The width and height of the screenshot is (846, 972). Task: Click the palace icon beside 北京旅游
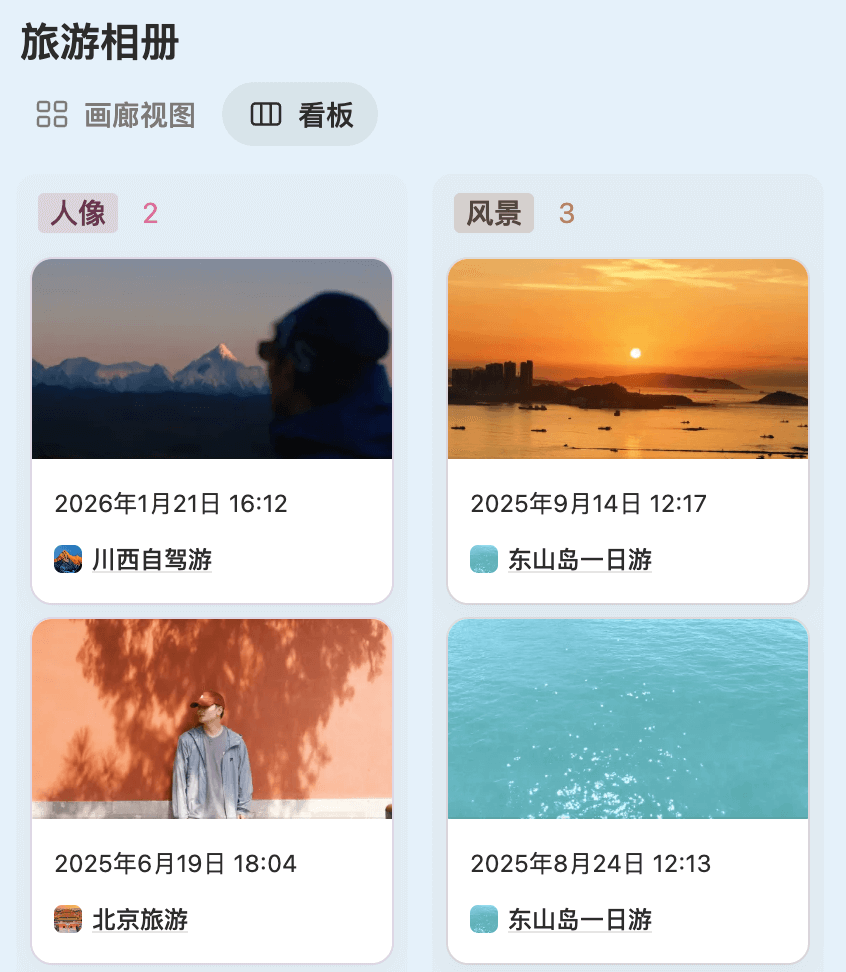point(66,918)
